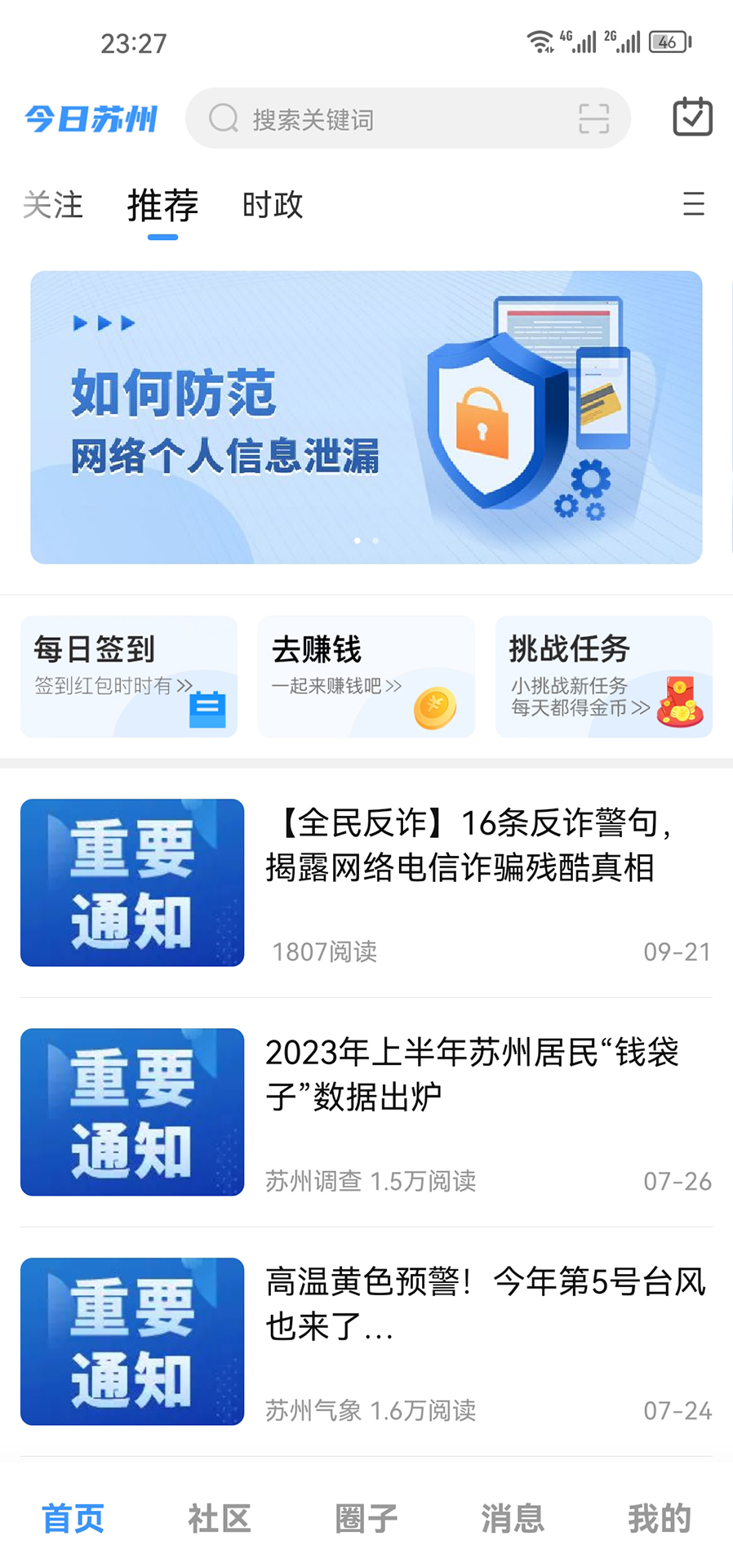Screen dimensions: 733x1568
Task: Open the channel list menu icon
Action: 693,203
